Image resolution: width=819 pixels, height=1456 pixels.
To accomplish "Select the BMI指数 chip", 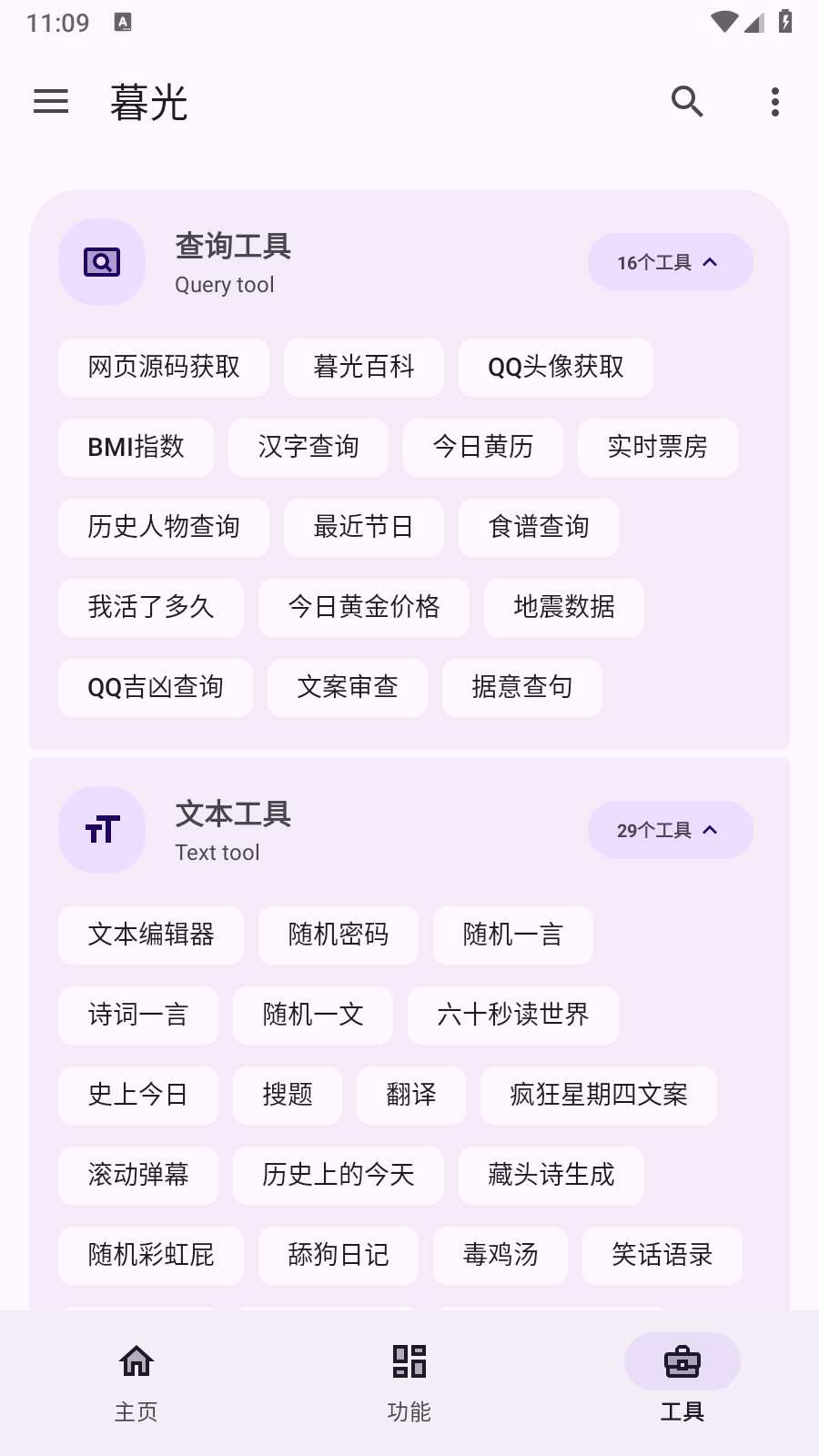I will coord(136,448).
